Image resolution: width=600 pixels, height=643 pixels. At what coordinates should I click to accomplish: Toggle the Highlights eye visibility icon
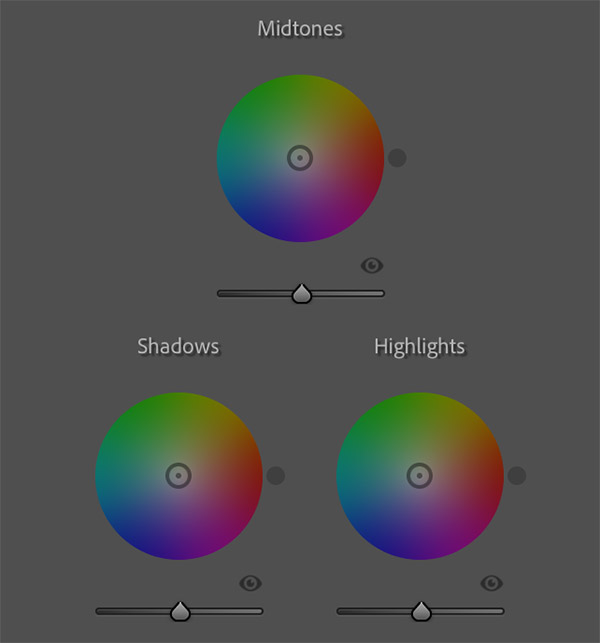[x=491, y=583]
